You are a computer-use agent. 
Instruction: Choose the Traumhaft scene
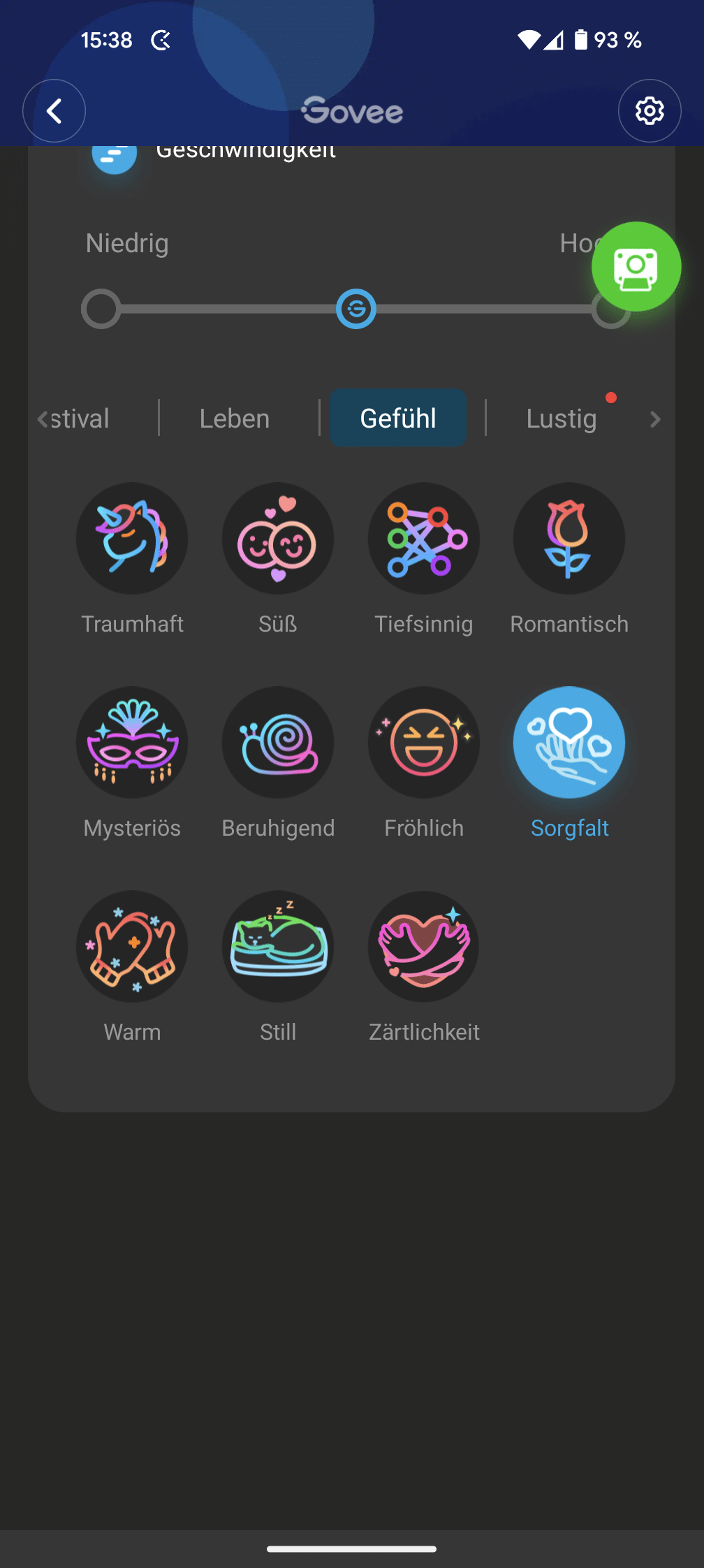[132, 539]
